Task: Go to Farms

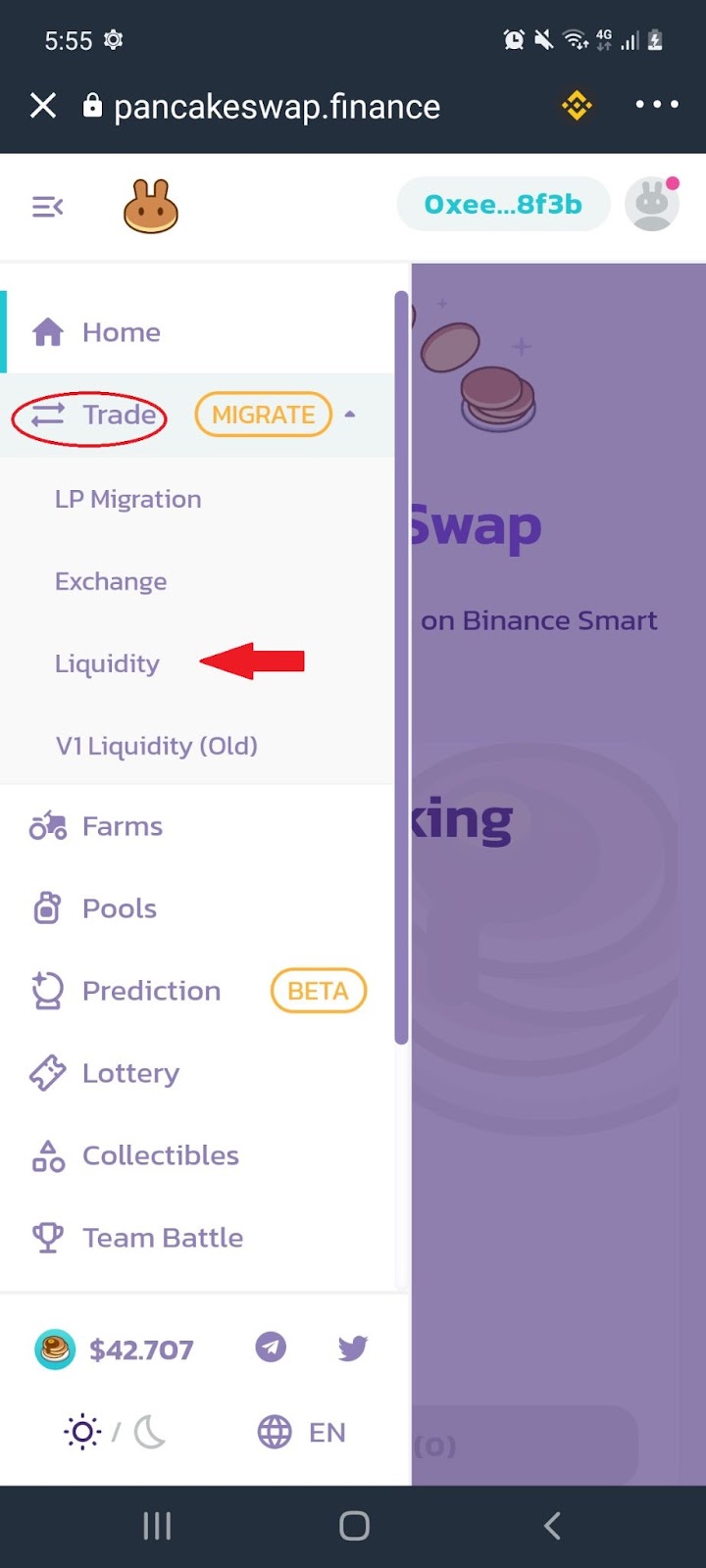Action: click(122, 826)
